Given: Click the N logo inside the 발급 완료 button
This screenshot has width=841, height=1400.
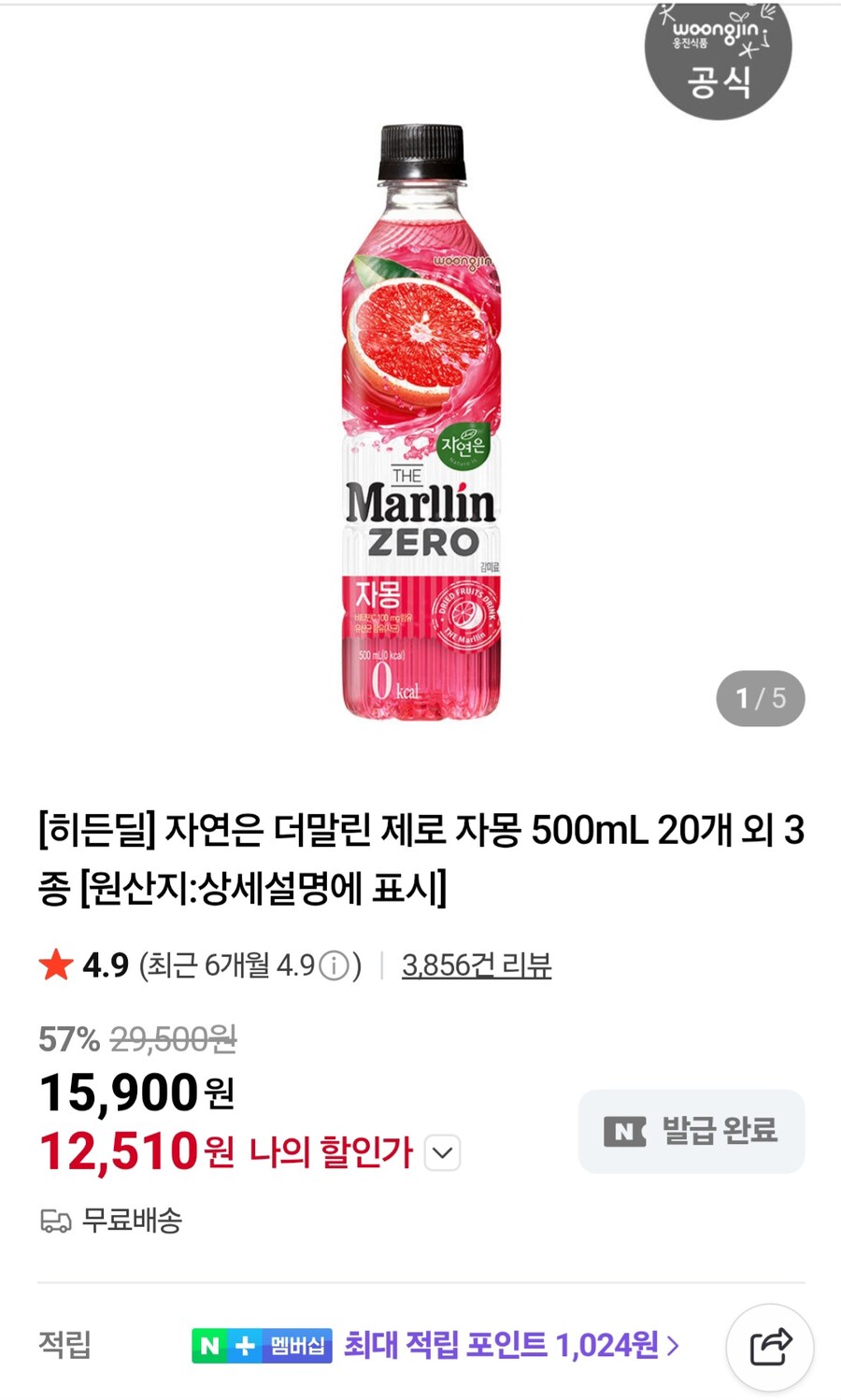Looking at the screenshot, I should 627,1131.
